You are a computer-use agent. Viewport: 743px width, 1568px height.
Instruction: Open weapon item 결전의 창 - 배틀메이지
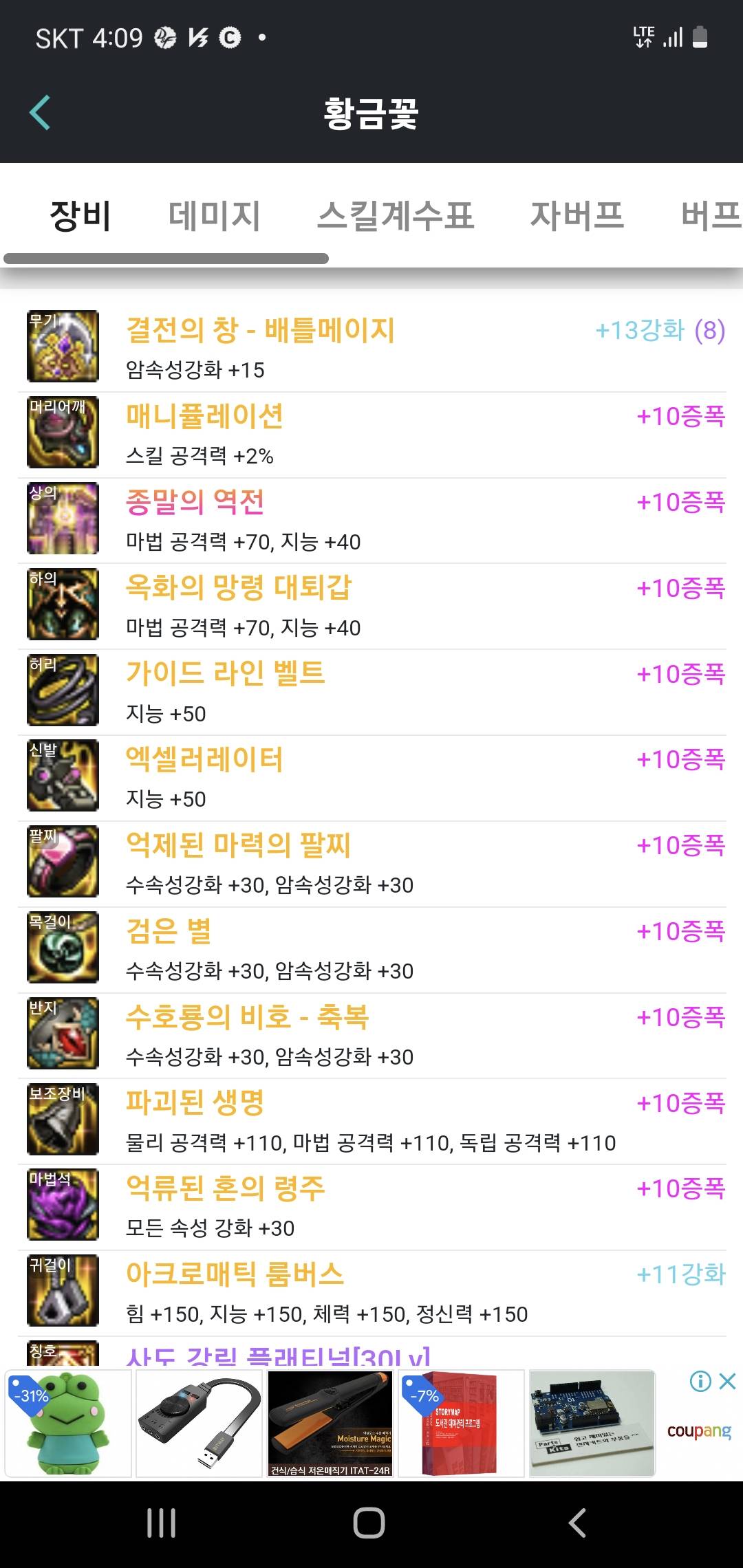pyautogui.click(x=260, y=331)
